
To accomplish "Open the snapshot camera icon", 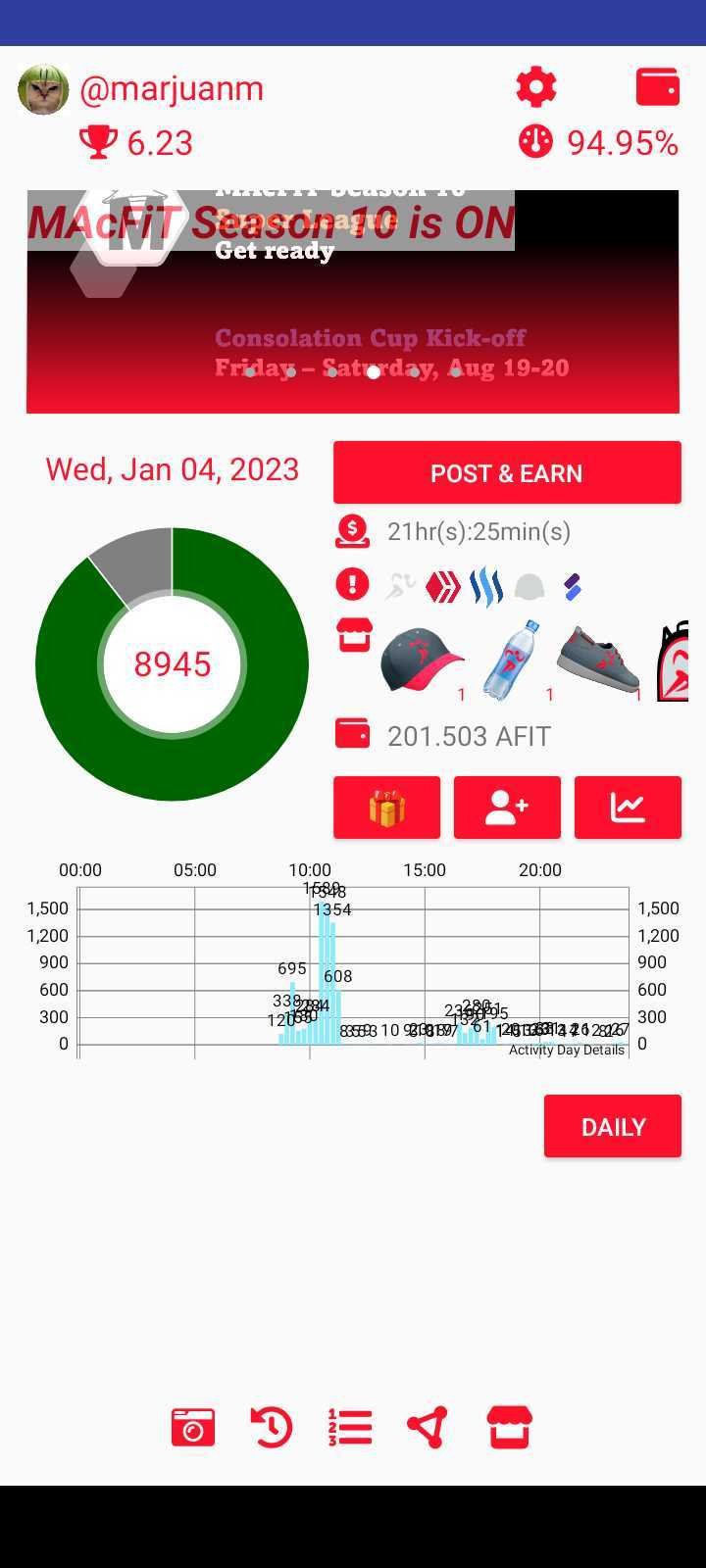I will (193, 1428).
